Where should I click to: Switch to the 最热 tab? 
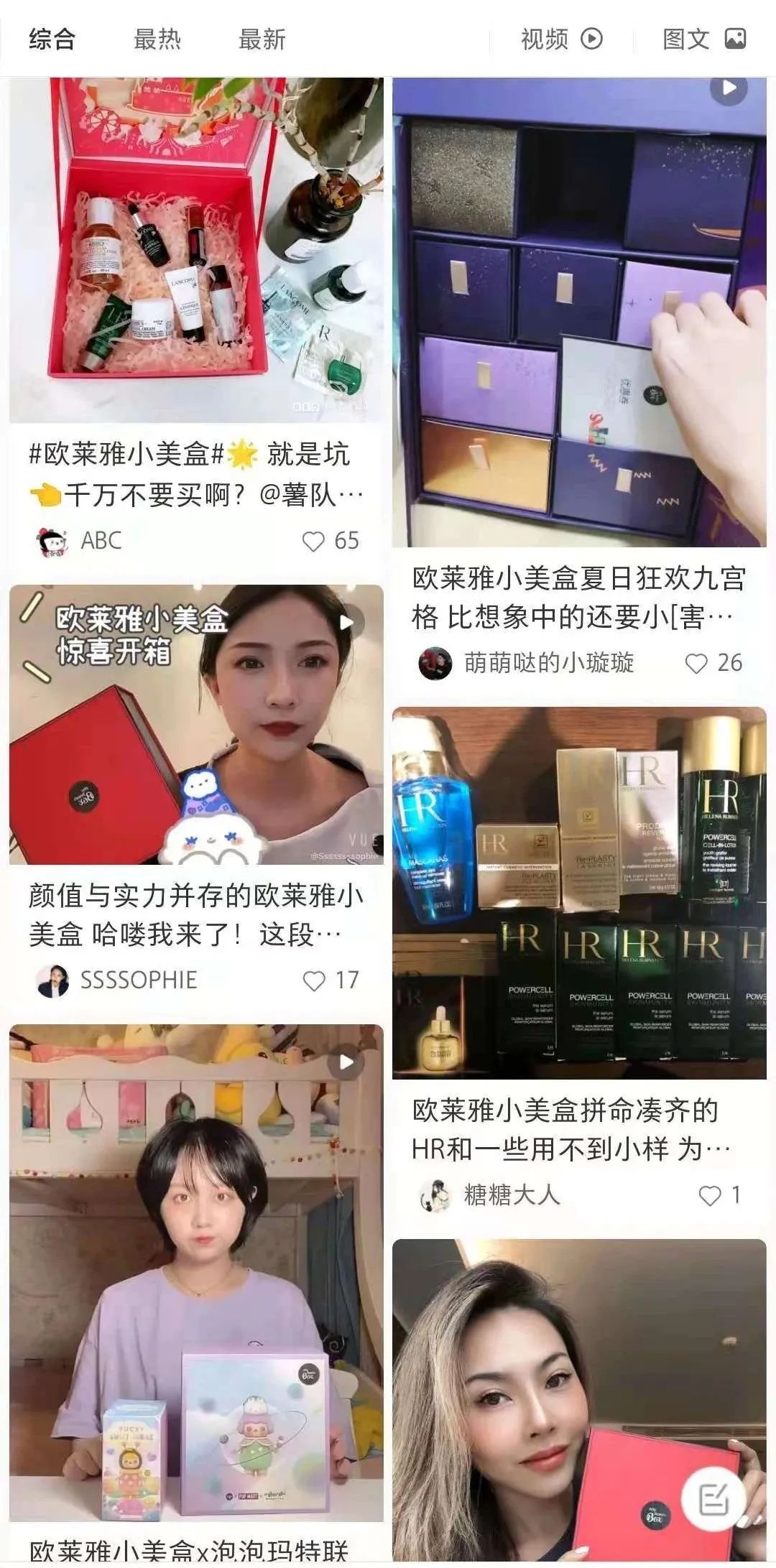(157, 39)
